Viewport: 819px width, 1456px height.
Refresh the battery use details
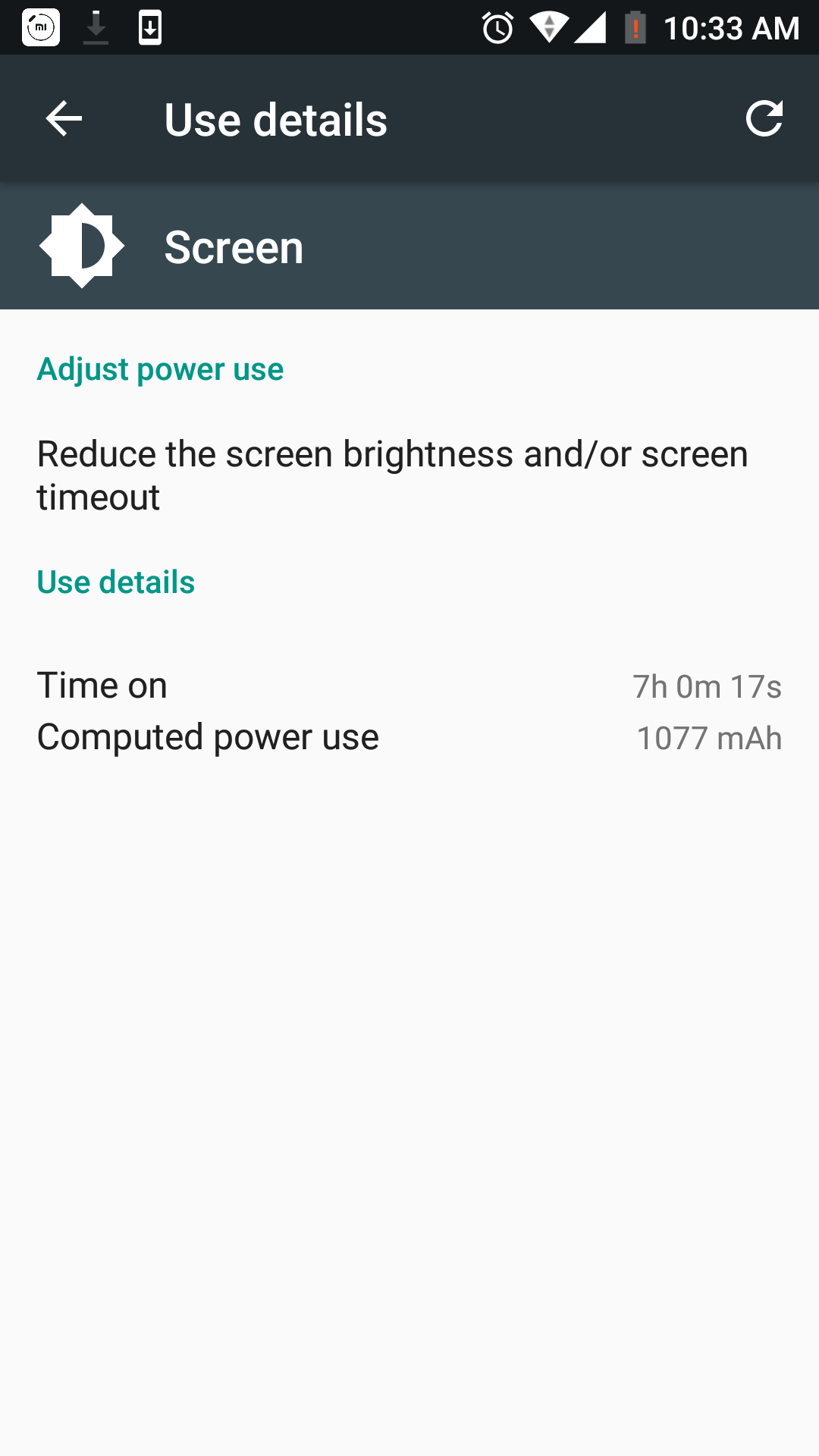click(763, 119)
